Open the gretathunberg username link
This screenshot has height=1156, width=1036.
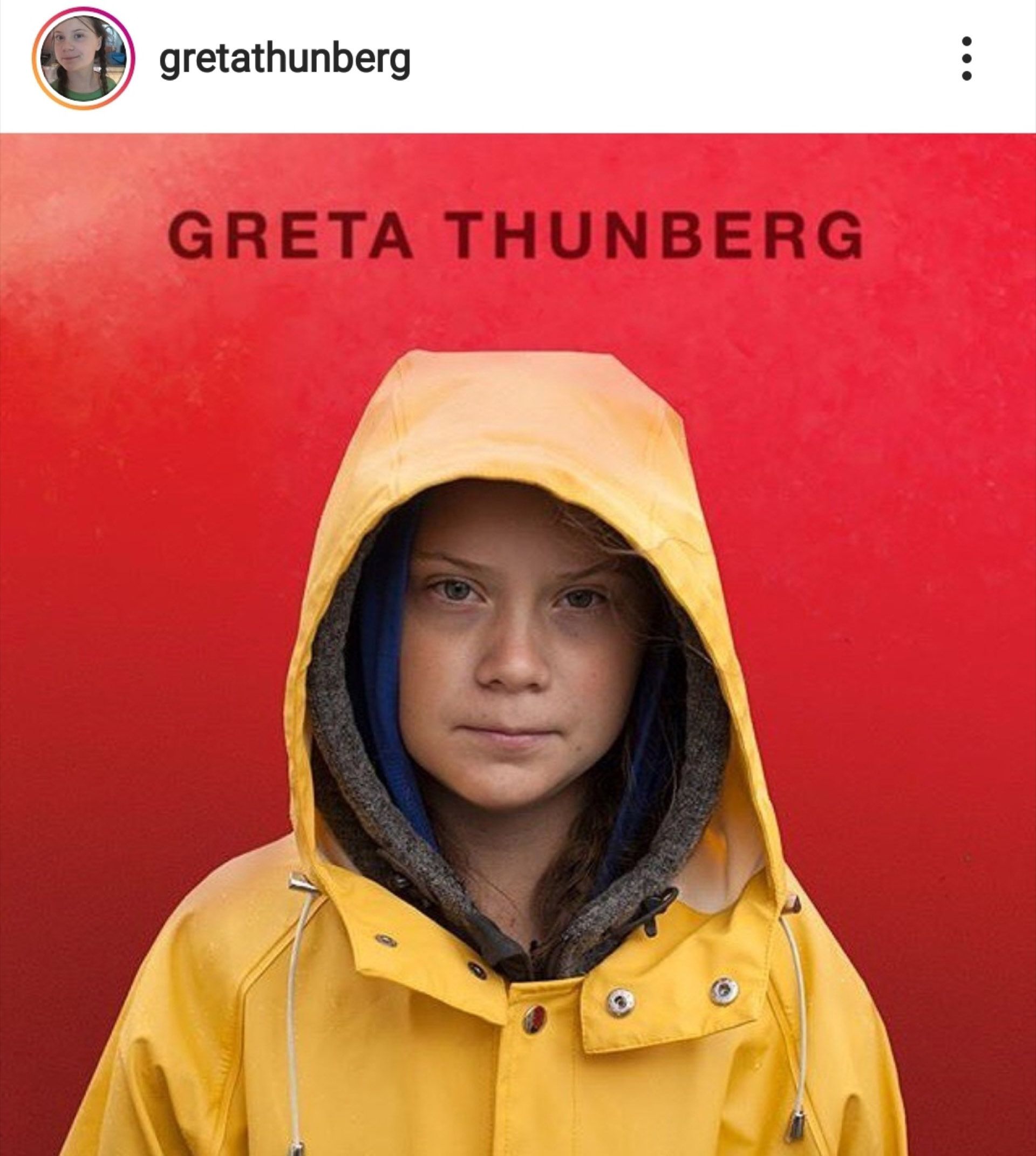click(284, 59)
